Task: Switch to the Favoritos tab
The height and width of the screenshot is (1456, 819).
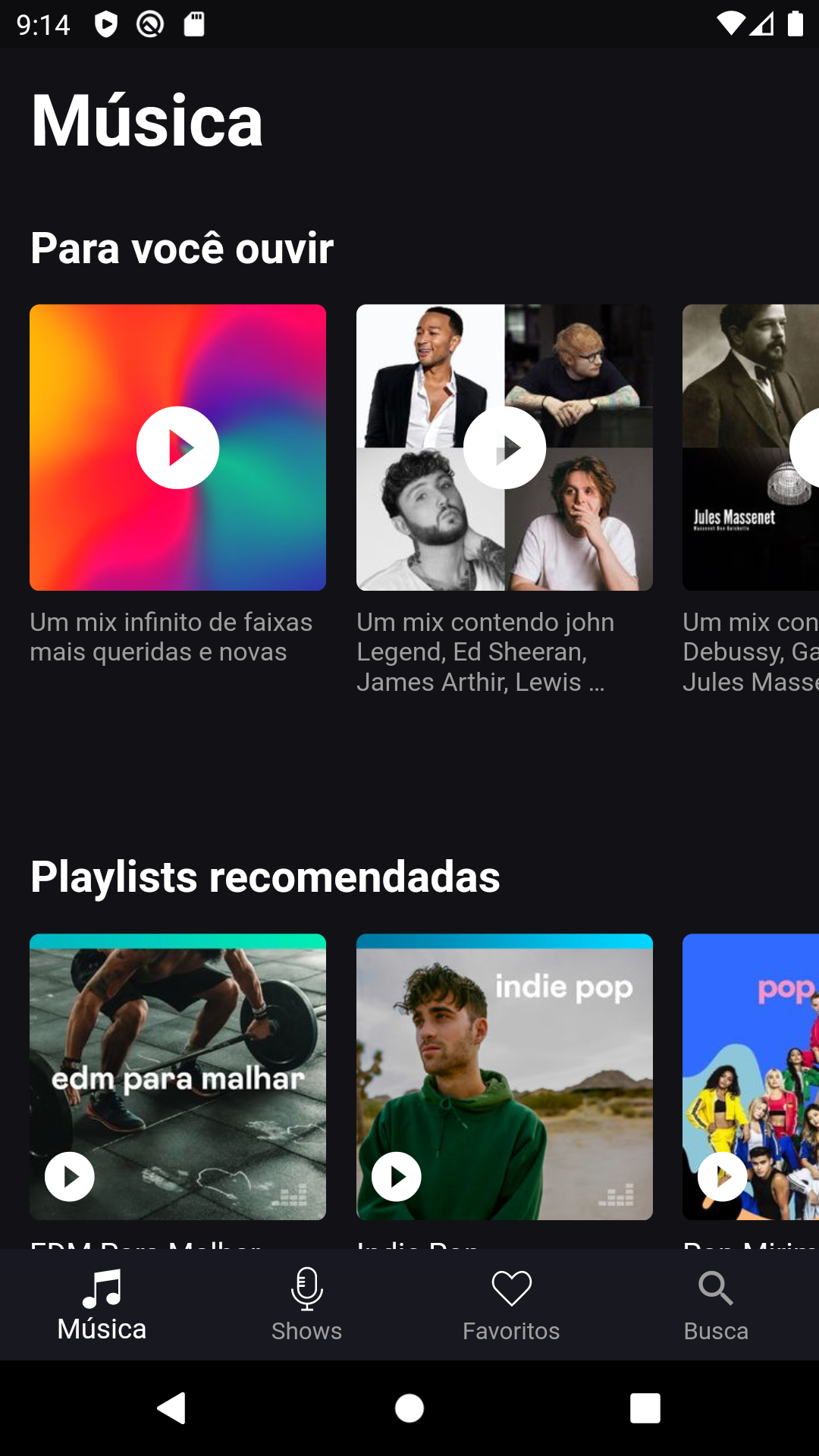Action: coord(511,1304)
